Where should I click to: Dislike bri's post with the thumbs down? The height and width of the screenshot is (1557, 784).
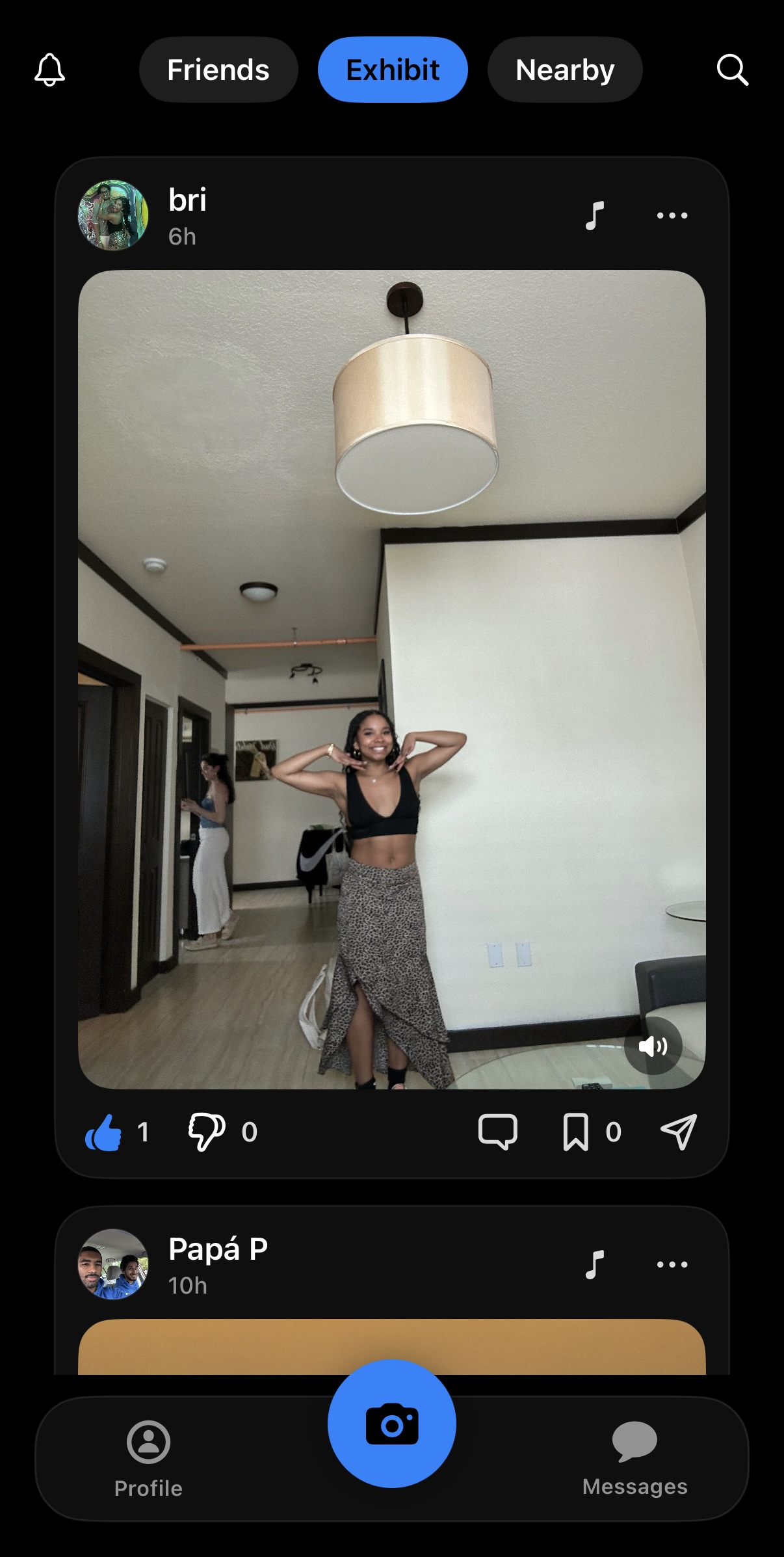[206, 1130]
